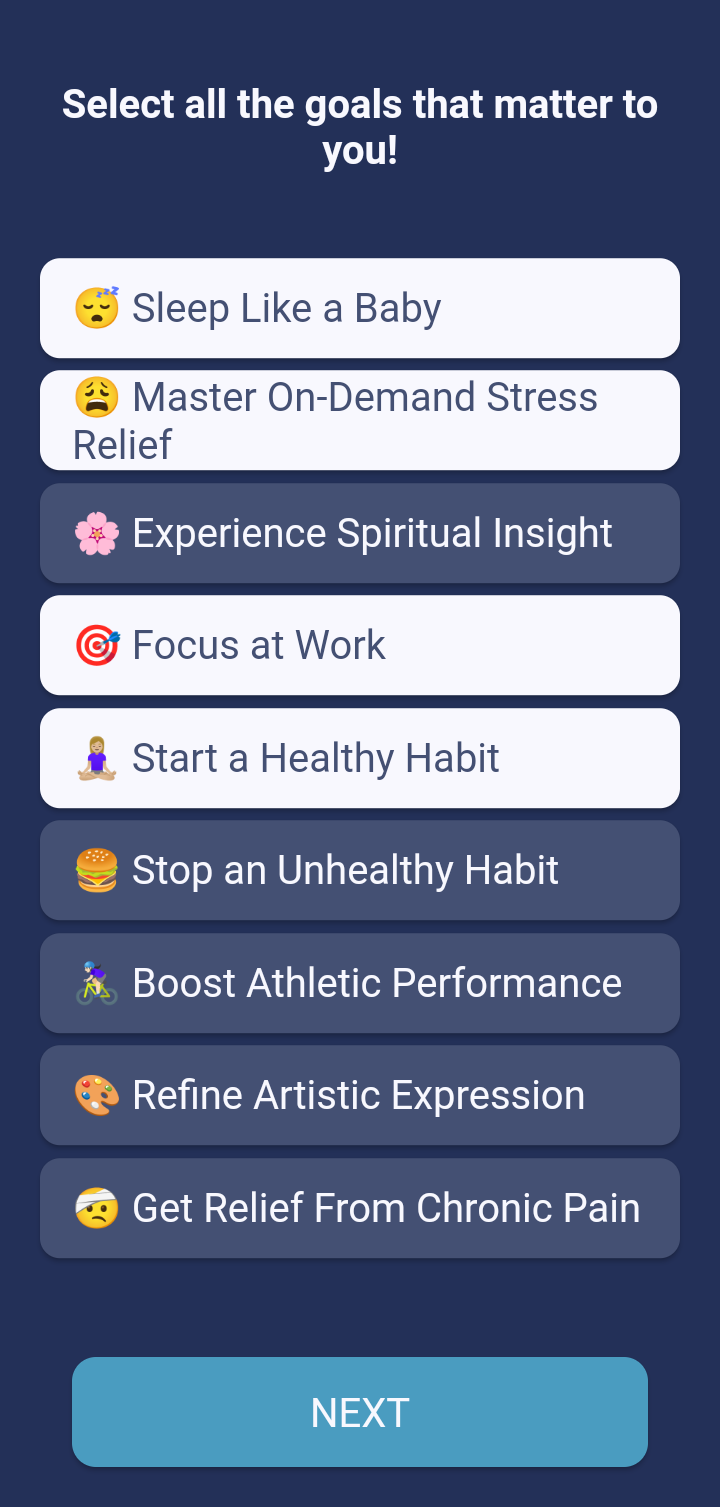Deselect the Sleep Like a Baby goal
Image resolution: width=720 pixels, height=1507 pixels.
pos(360,308)
